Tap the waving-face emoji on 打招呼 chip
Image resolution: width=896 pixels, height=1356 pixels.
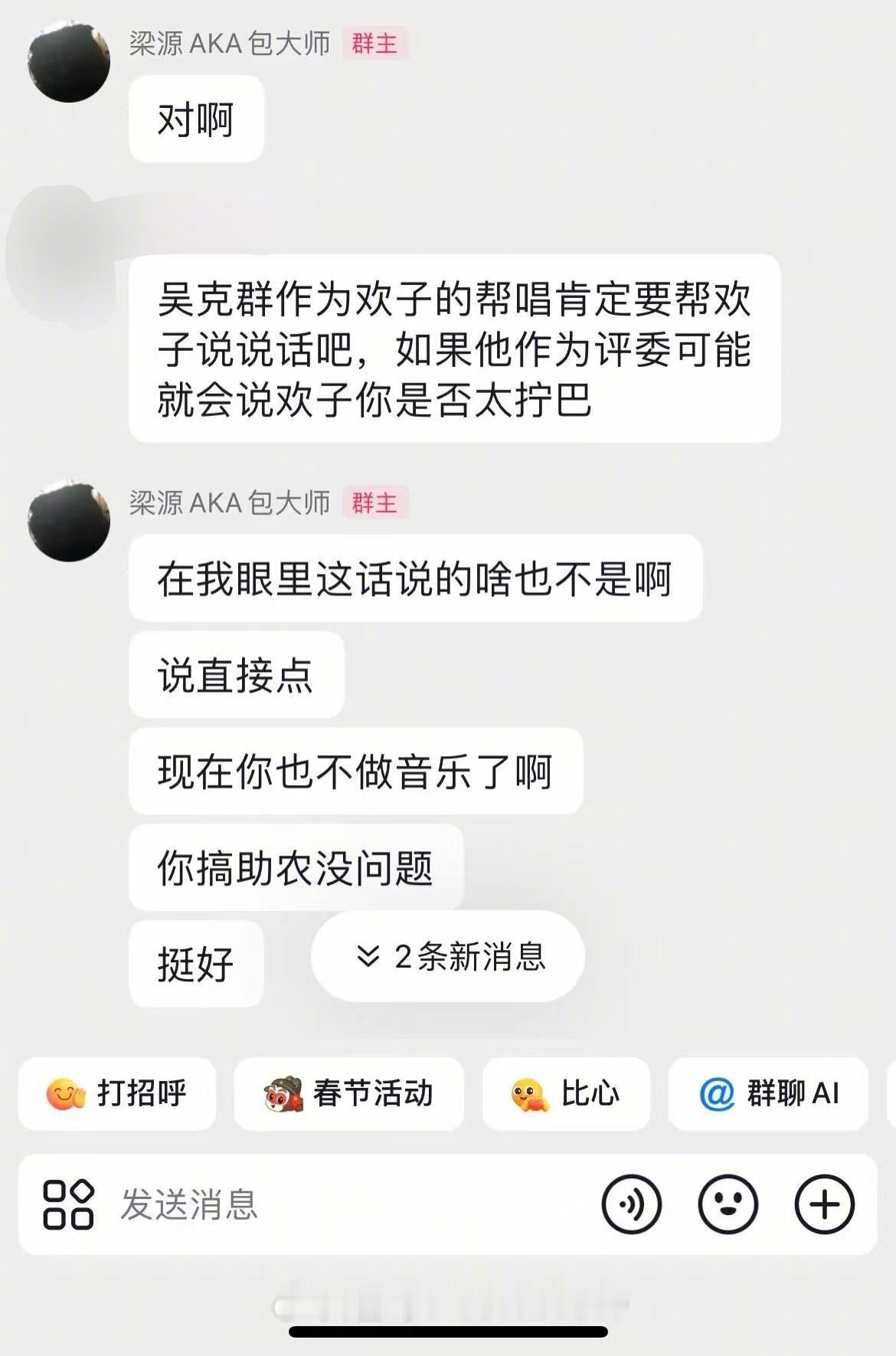[x=66, y=1094]
